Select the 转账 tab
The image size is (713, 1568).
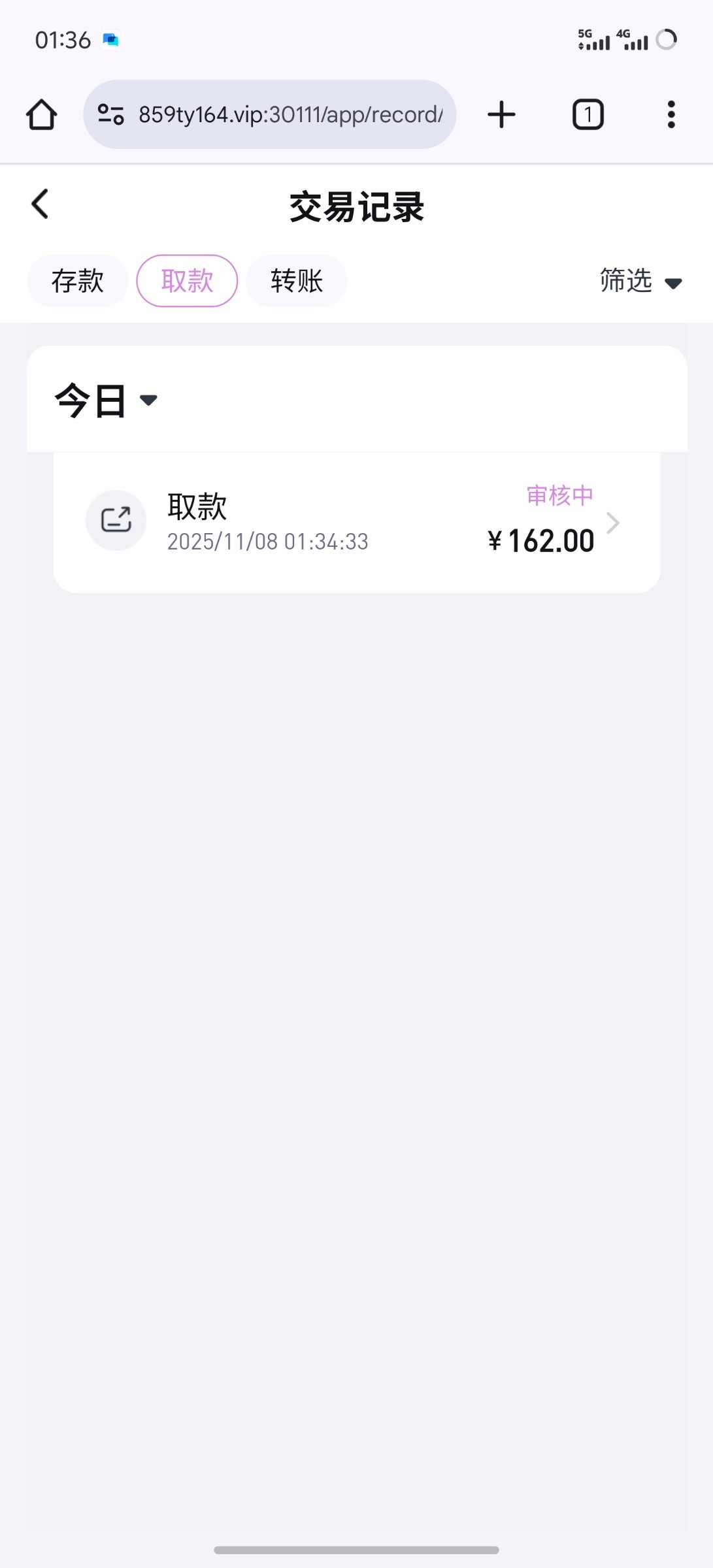pos(295,280)
